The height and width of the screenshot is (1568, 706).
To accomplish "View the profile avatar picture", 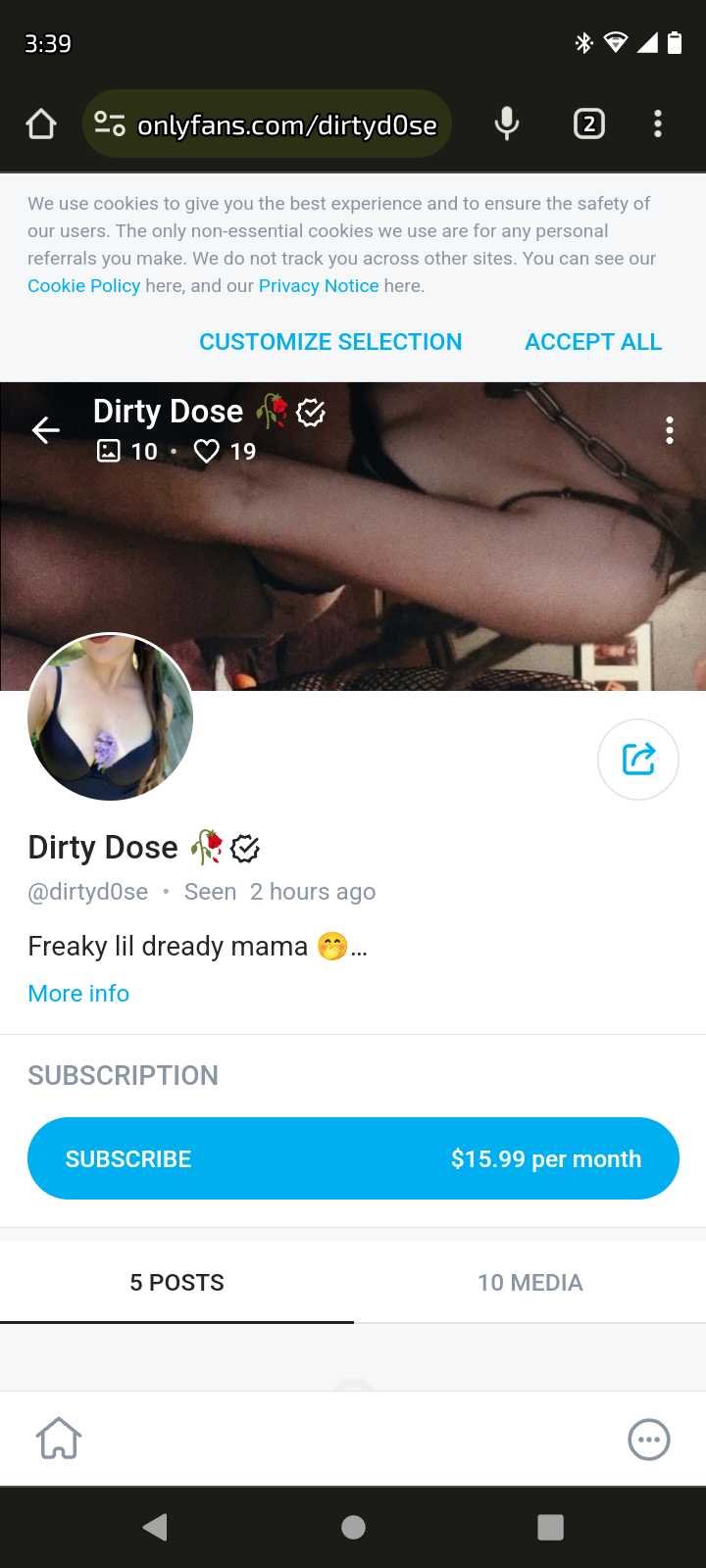I will (111, 717).
